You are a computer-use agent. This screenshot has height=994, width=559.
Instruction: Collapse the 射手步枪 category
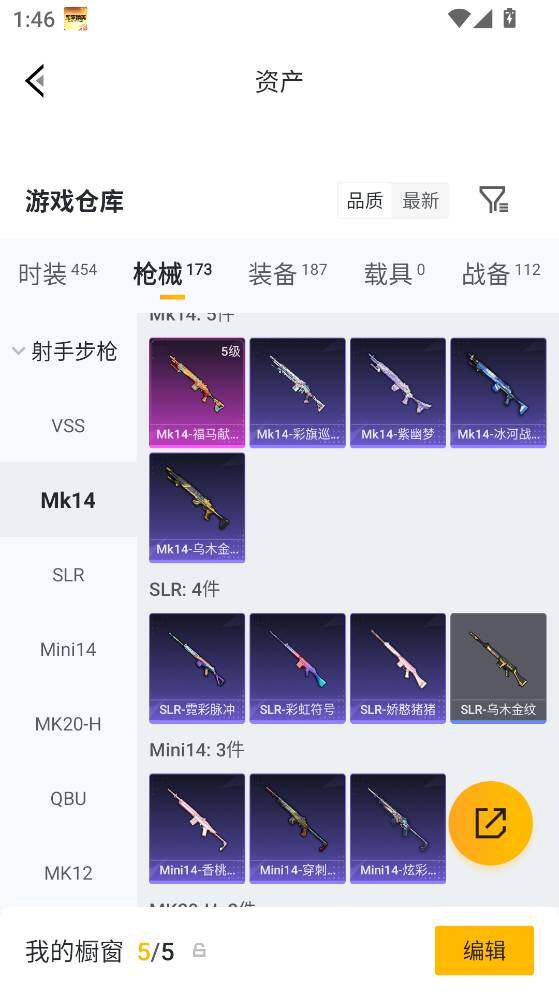(65, 351)
